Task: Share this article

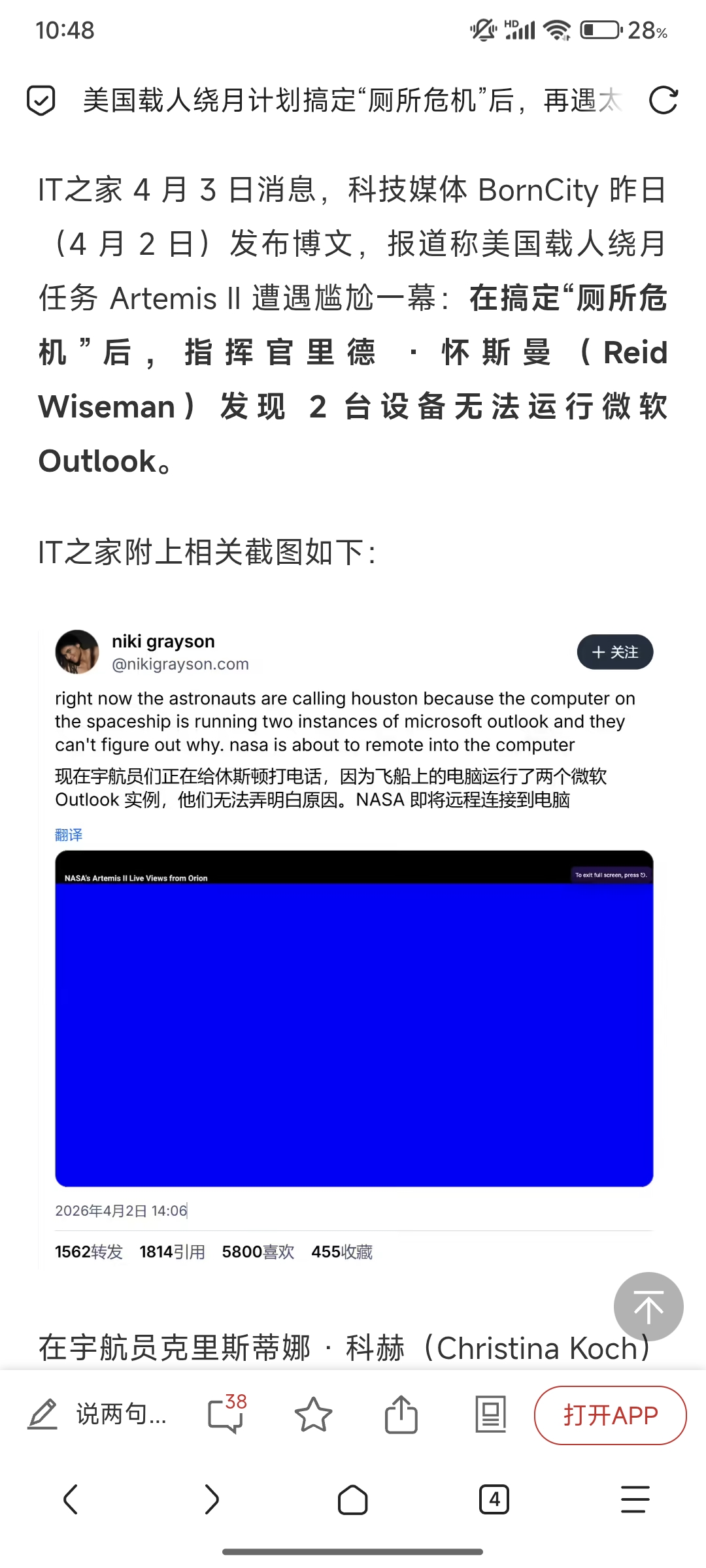Action: pos(401,1414)
